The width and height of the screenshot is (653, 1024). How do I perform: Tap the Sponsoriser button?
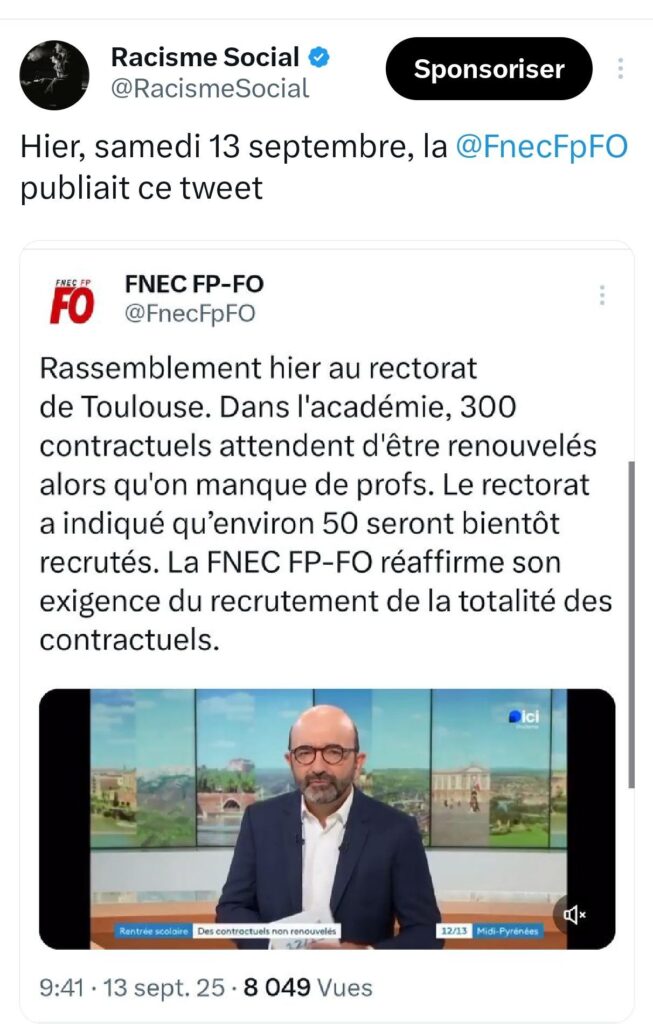coord(489,69)
